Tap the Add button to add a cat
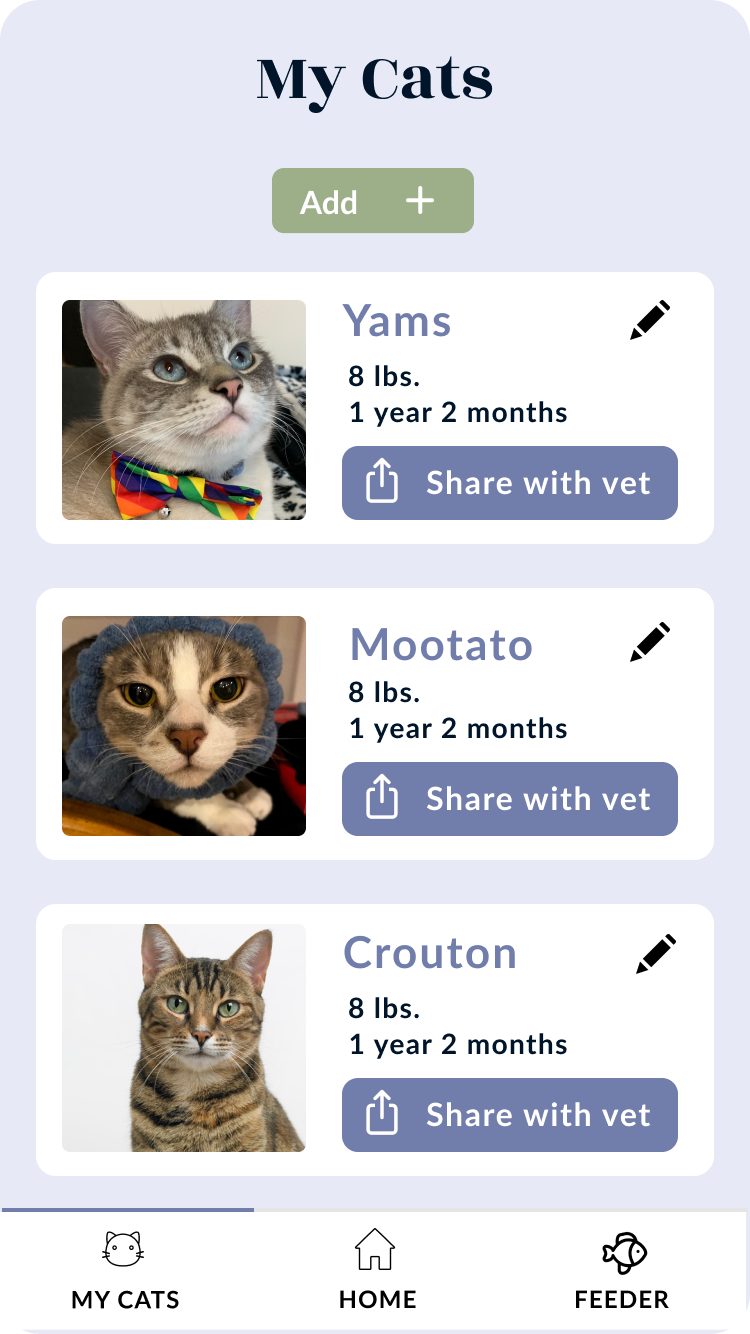Image resolution: width=750 pixels, height=1334 pixels. tap(372, 201)
